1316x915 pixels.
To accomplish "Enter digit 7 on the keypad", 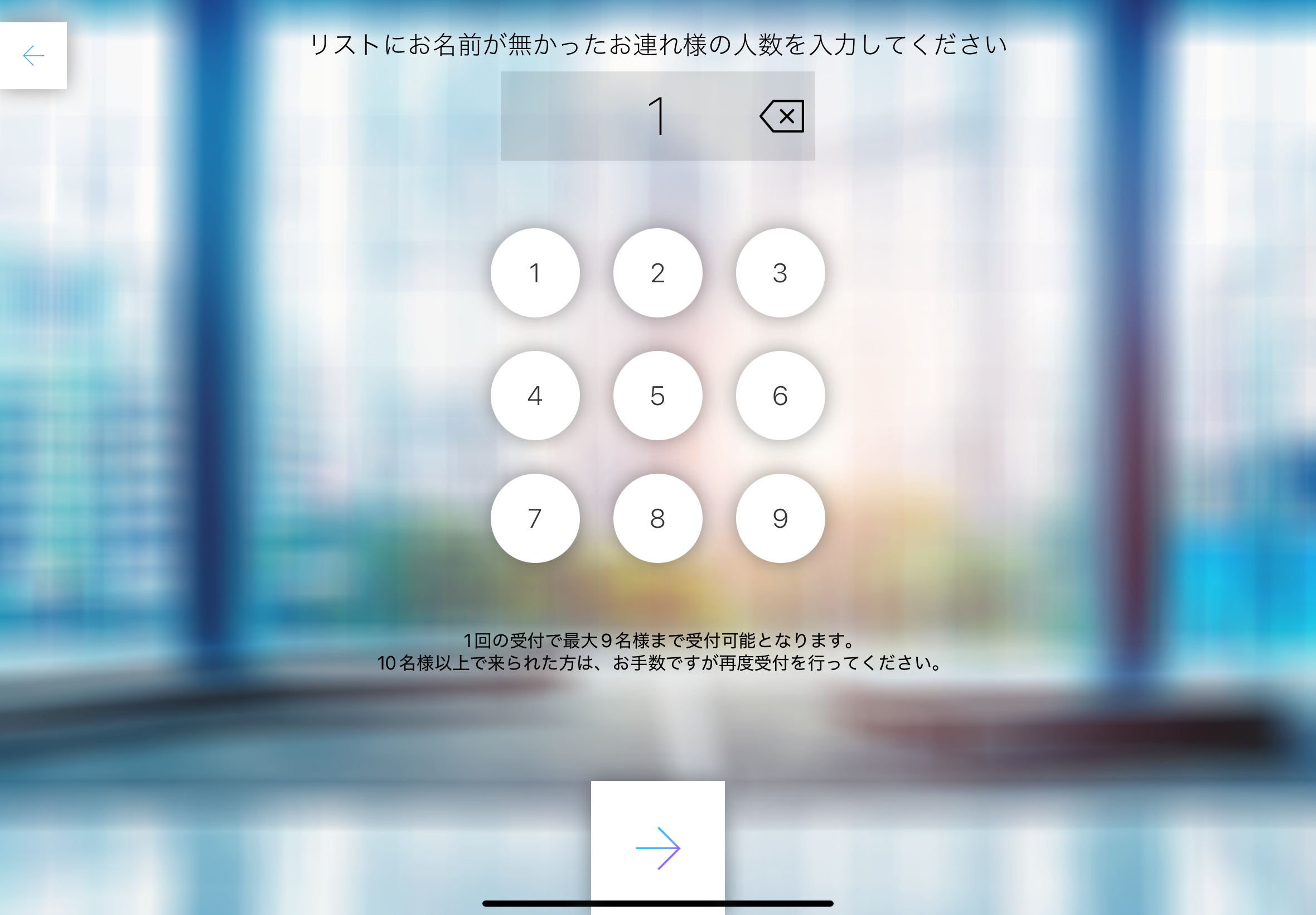I will [x=535, y=518].
